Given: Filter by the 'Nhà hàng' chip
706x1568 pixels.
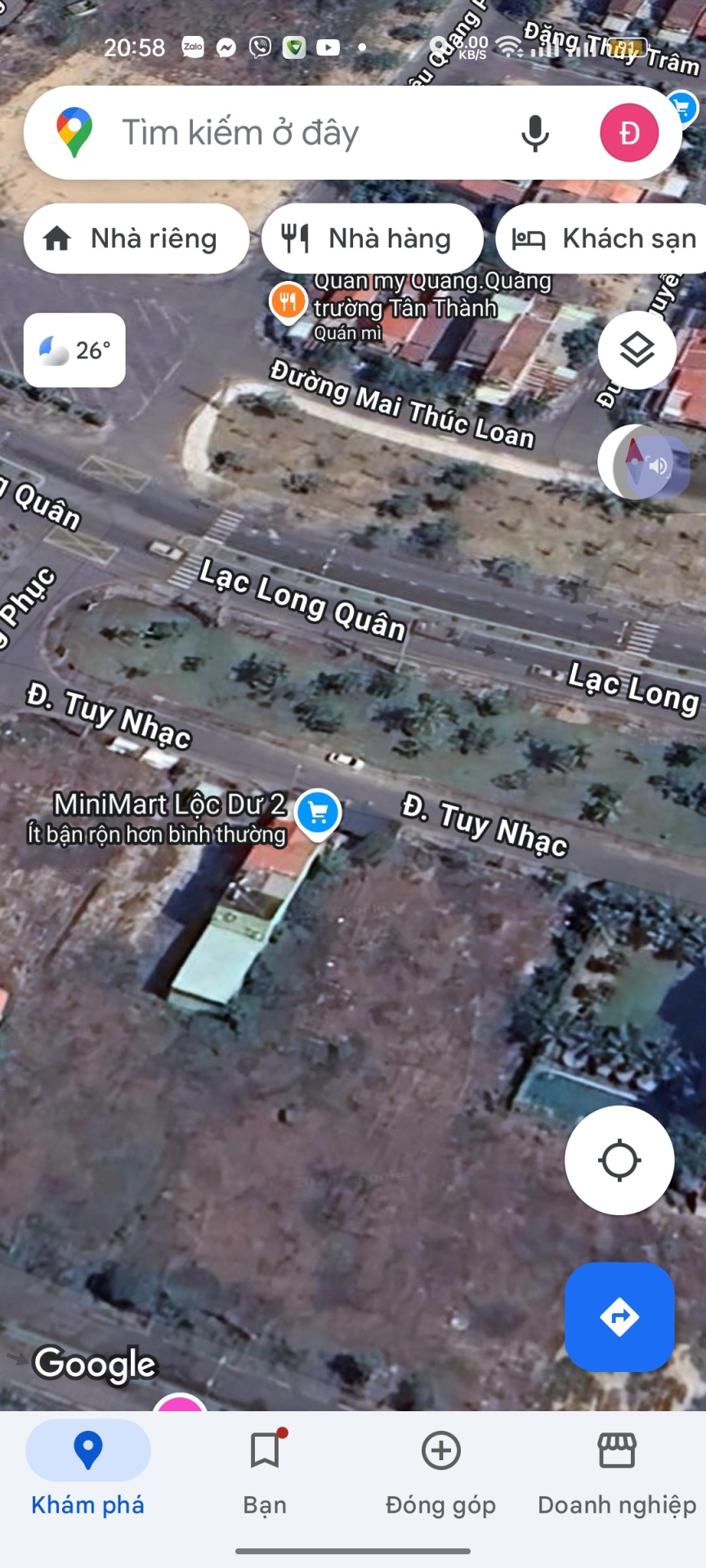Looking at the screenshot, I should click(372, 238).
